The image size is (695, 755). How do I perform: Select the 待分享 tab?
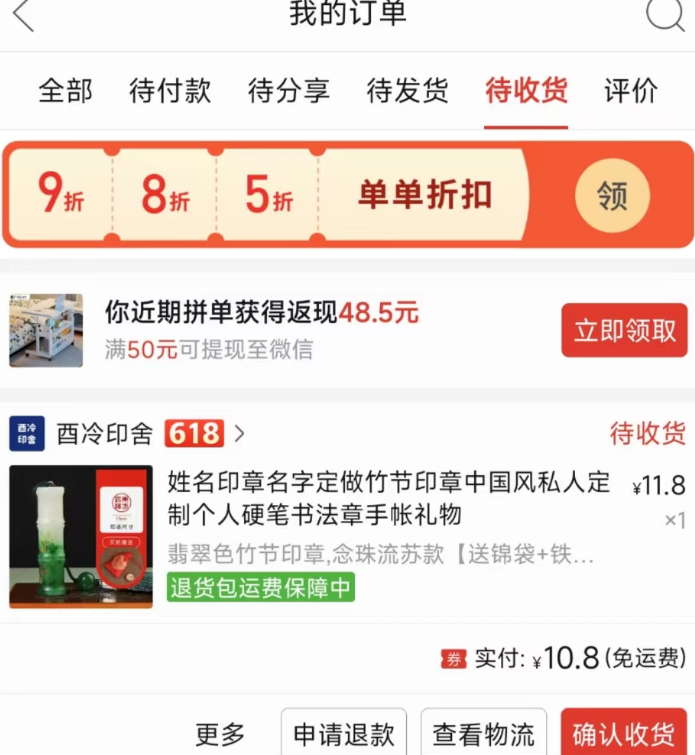[289, 90]
